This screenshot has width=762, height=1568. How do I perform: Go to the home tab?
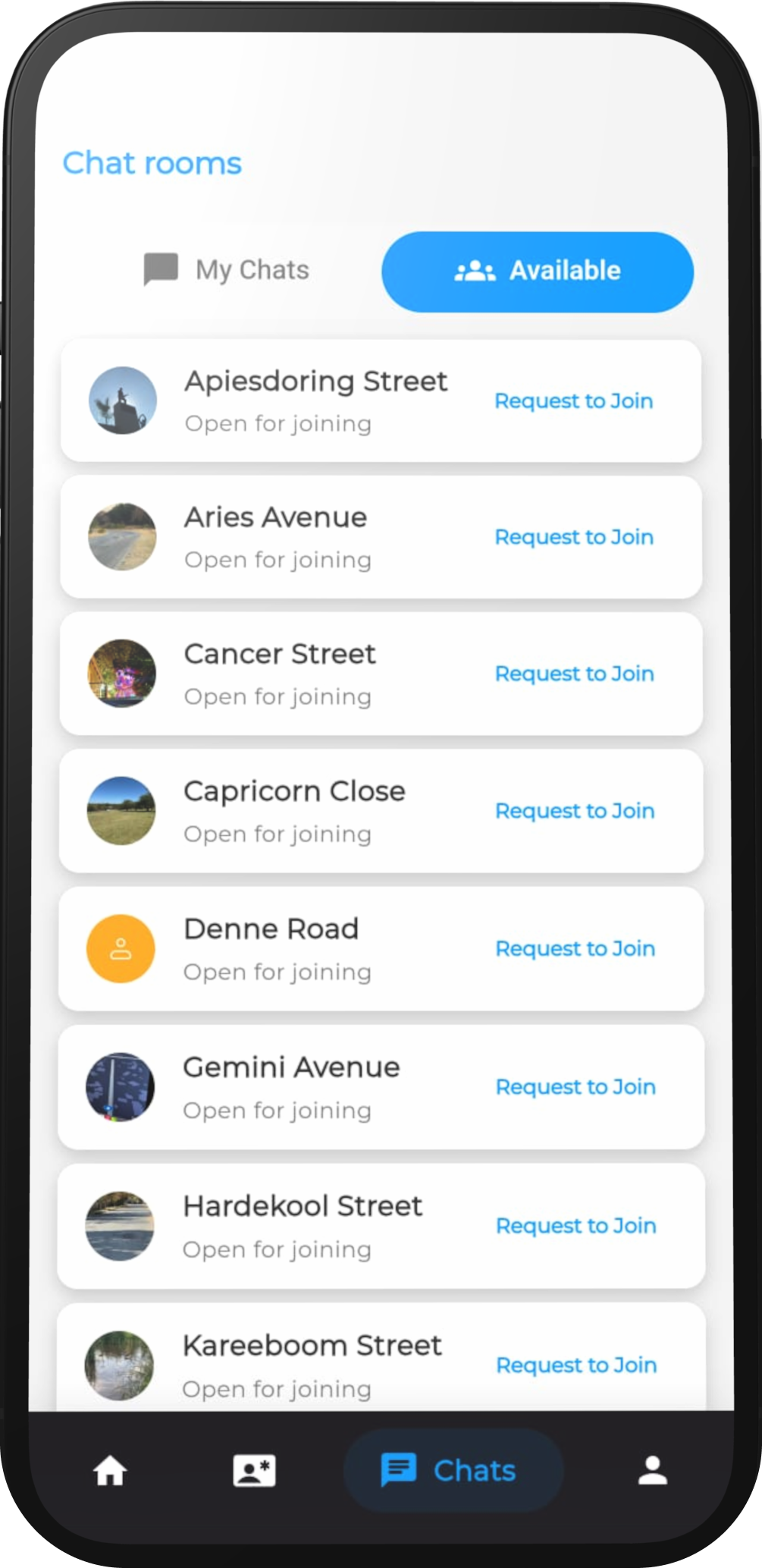point(110,1471)
